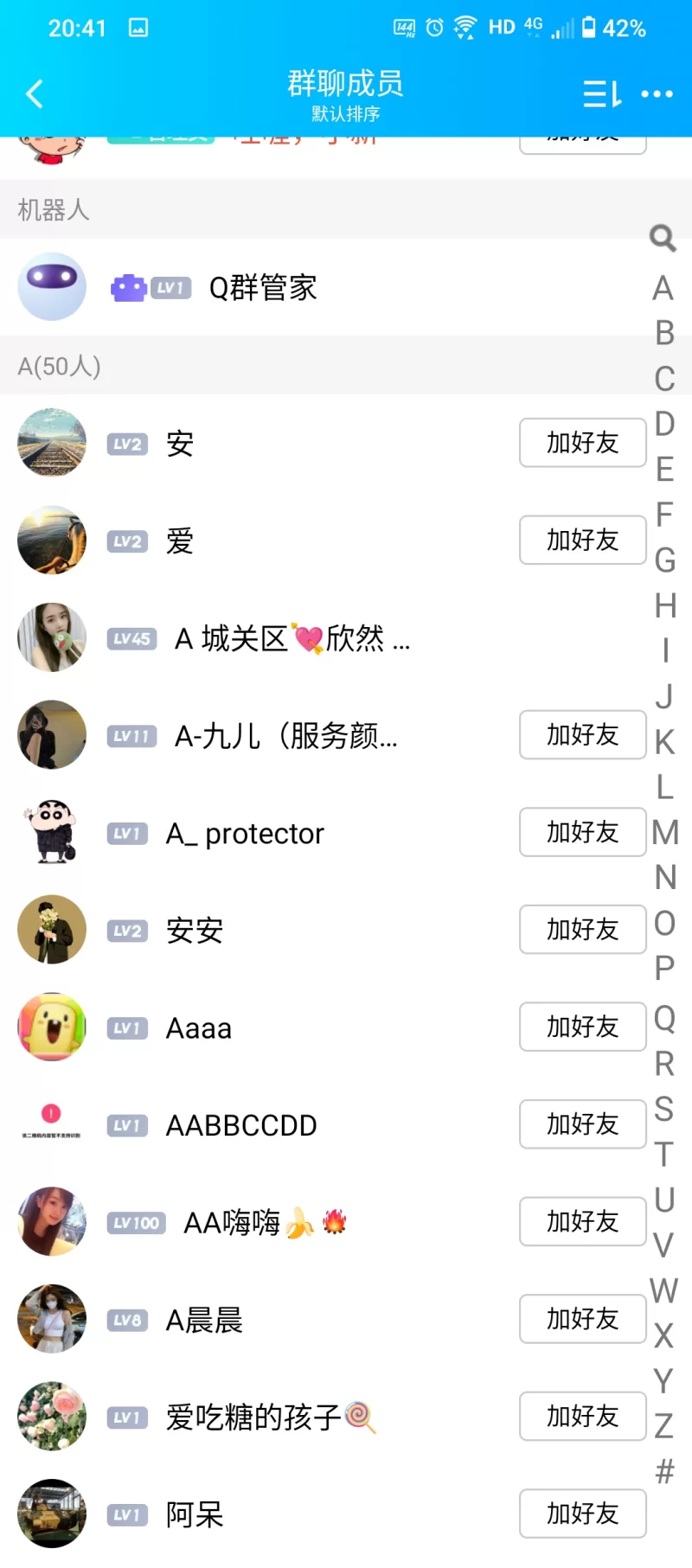The width and height of the screenshot is (692, 1568).
Task: Add 爱吃糖的孩子 as a friend
Action: pos(582,1416)
